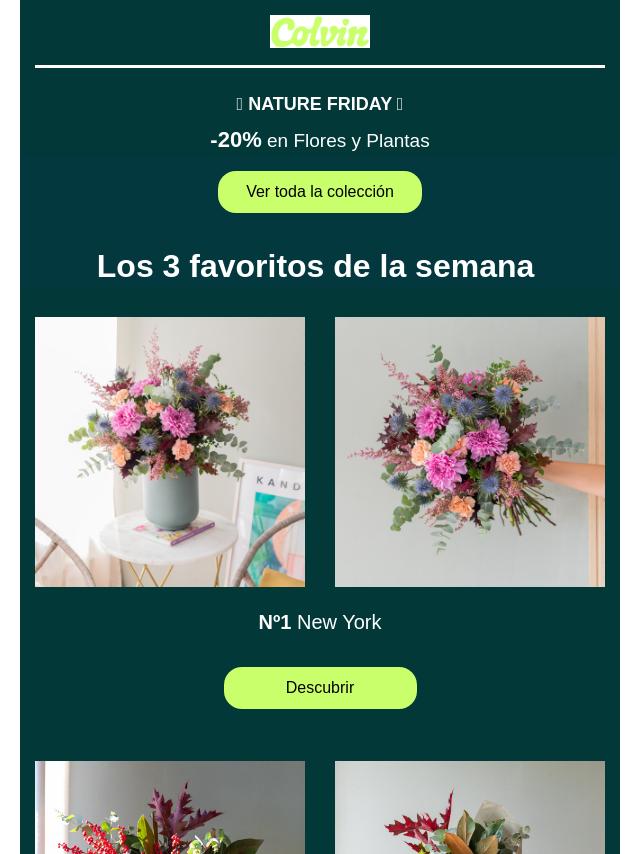Open the New York bouquet photo in the vase
Screen dimensions: 640x854
tap(170, 452)
